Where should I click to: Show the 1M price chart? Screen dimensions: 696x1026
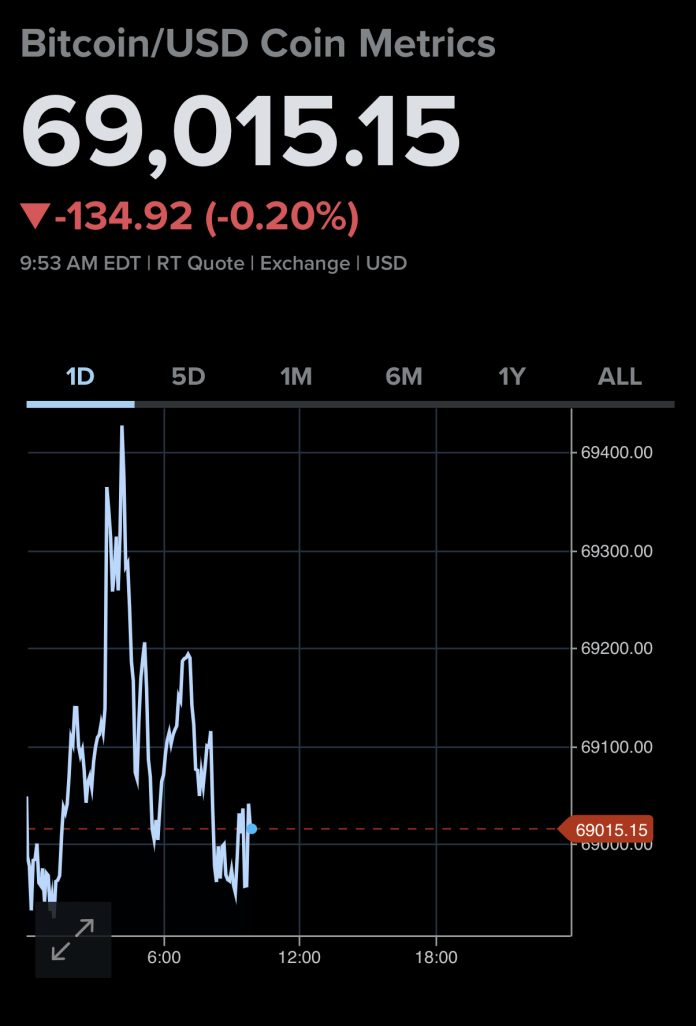click(296, 377)
